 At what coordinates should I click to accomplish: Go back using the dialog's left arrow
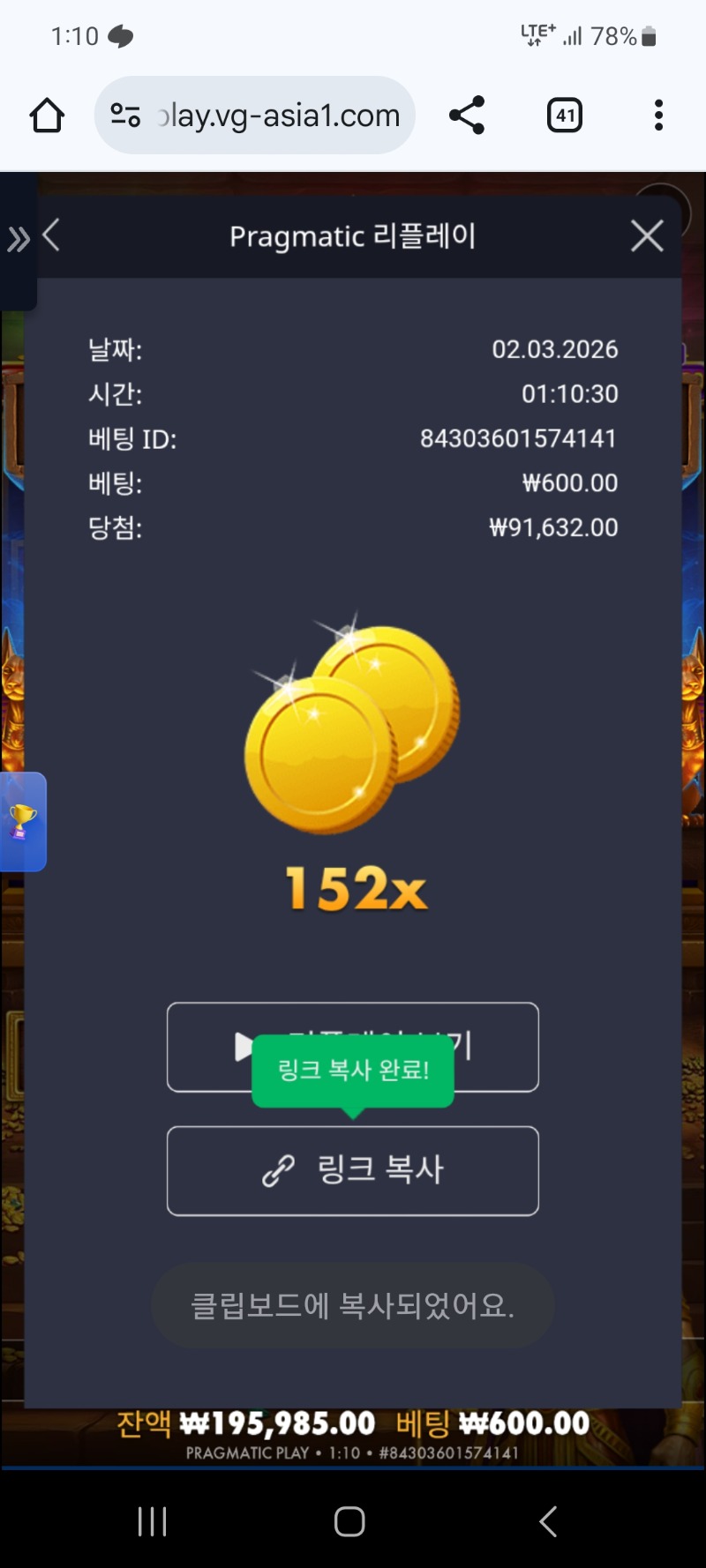click(52, 235)
